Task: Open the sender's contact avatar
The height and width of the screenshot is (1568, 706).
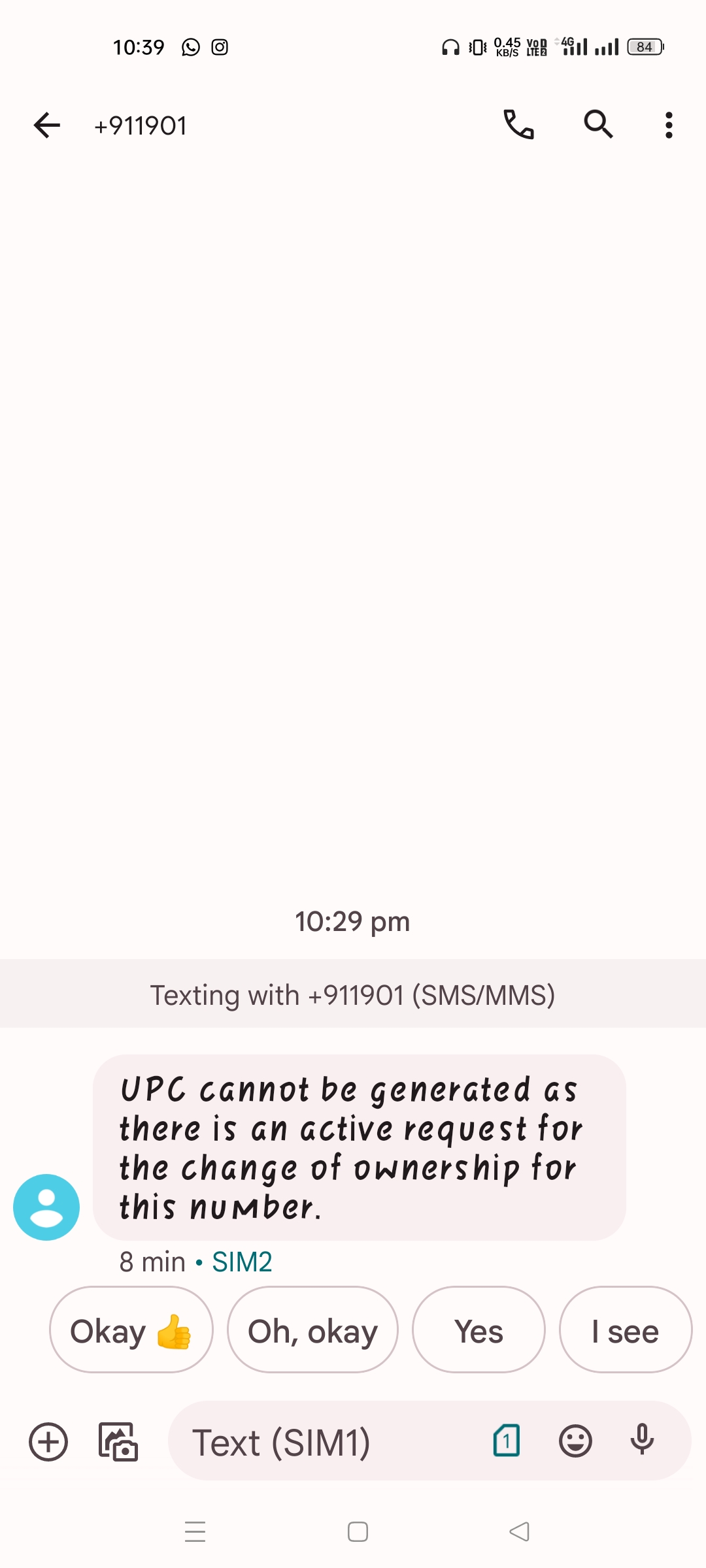Action: coord(46,1207)
